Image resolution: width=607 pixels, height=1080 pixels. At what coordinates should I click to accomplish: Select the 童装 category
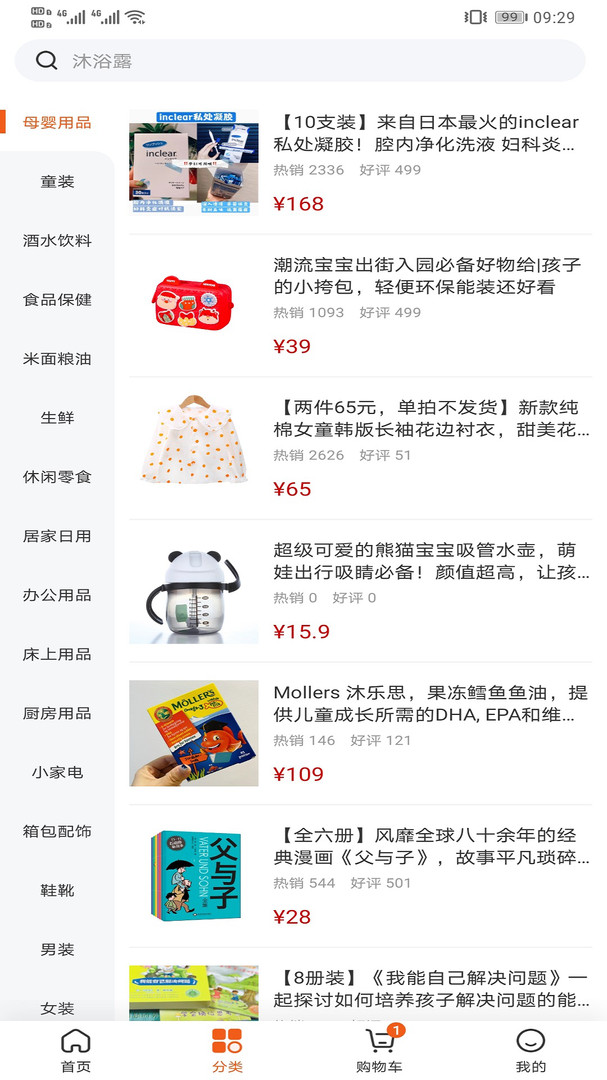click(57, 182)
